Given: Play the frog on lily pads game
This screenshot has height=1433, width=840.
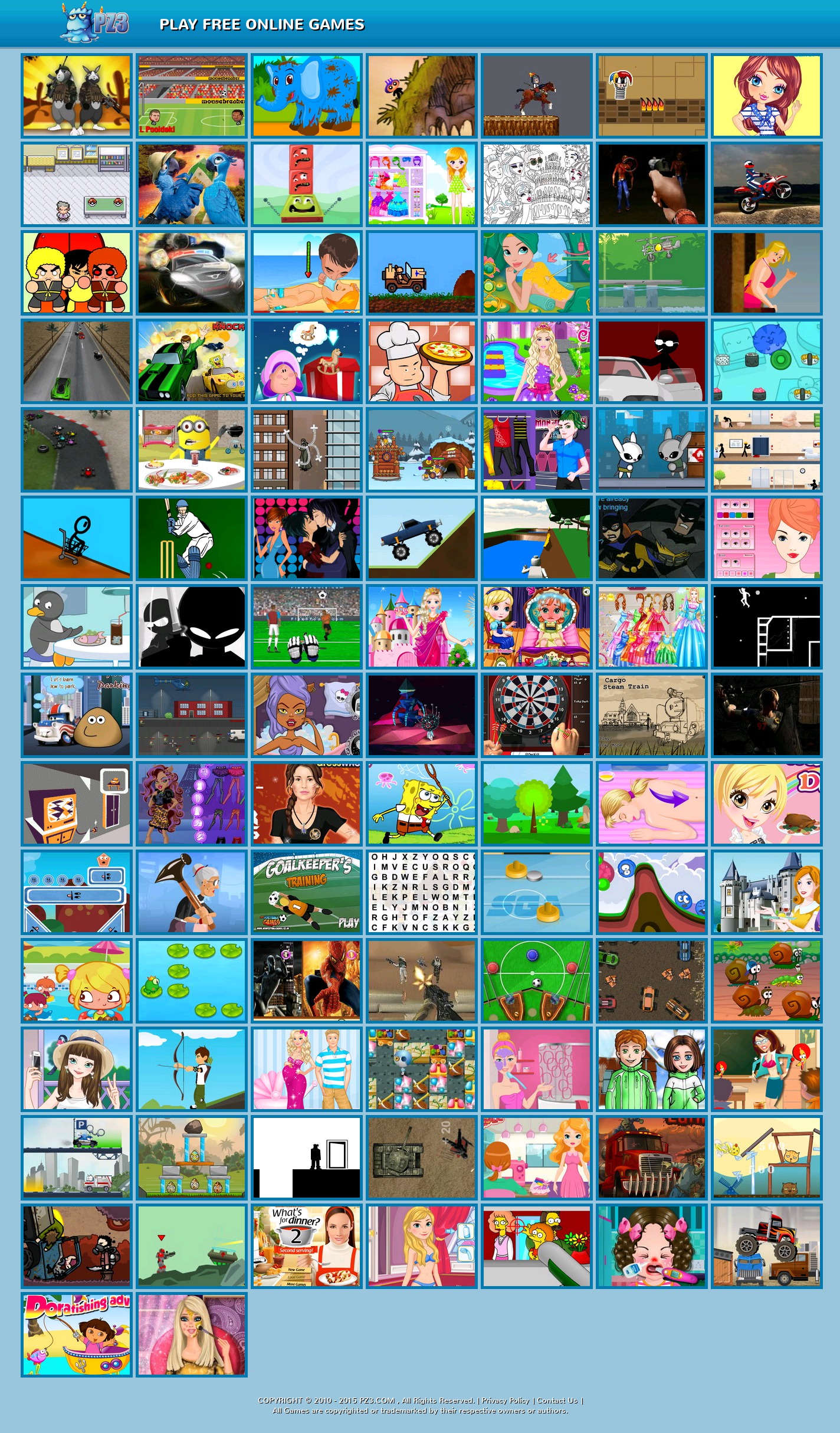Looking at the screenshot, I should pyautogui.click(x=192, y=981).
